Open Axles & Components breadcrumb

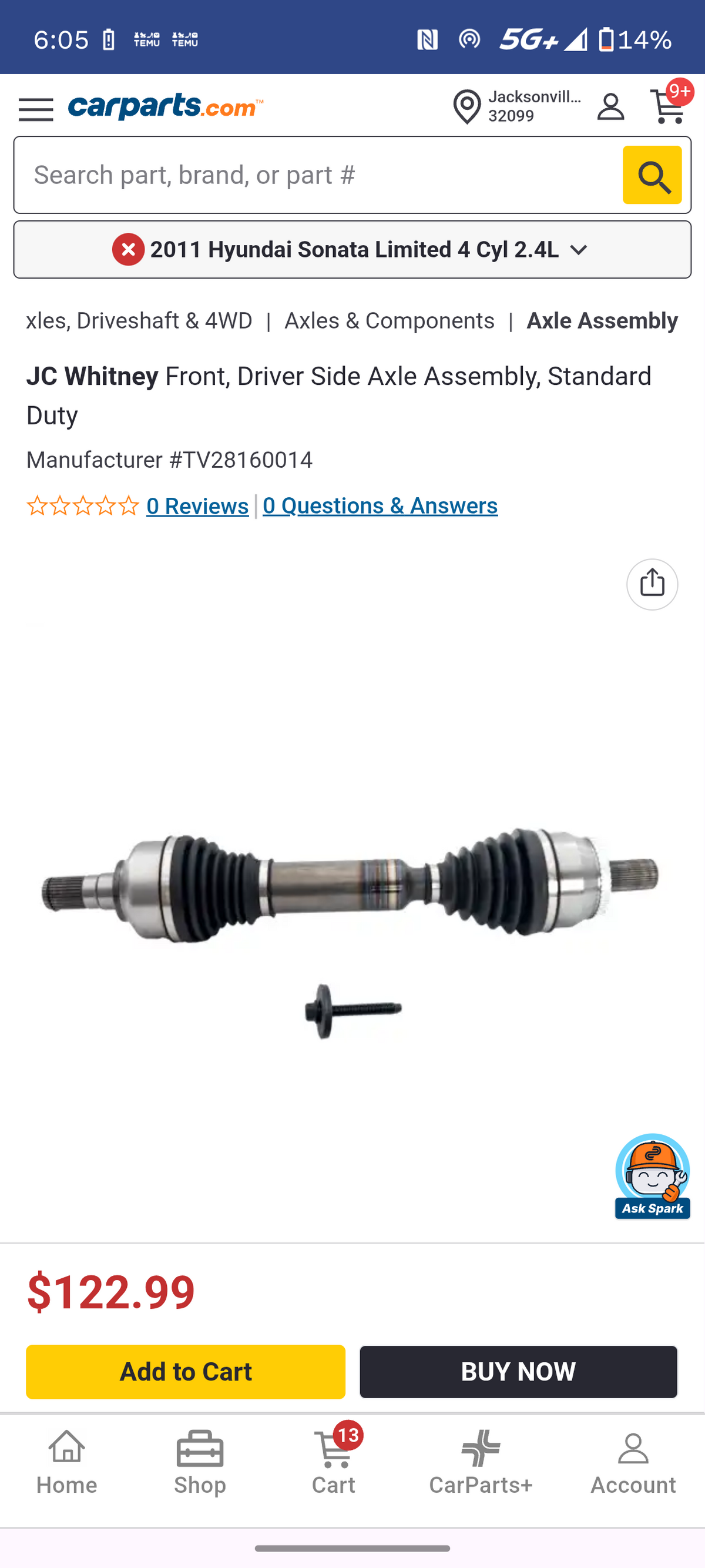click(x=390, y=321)
